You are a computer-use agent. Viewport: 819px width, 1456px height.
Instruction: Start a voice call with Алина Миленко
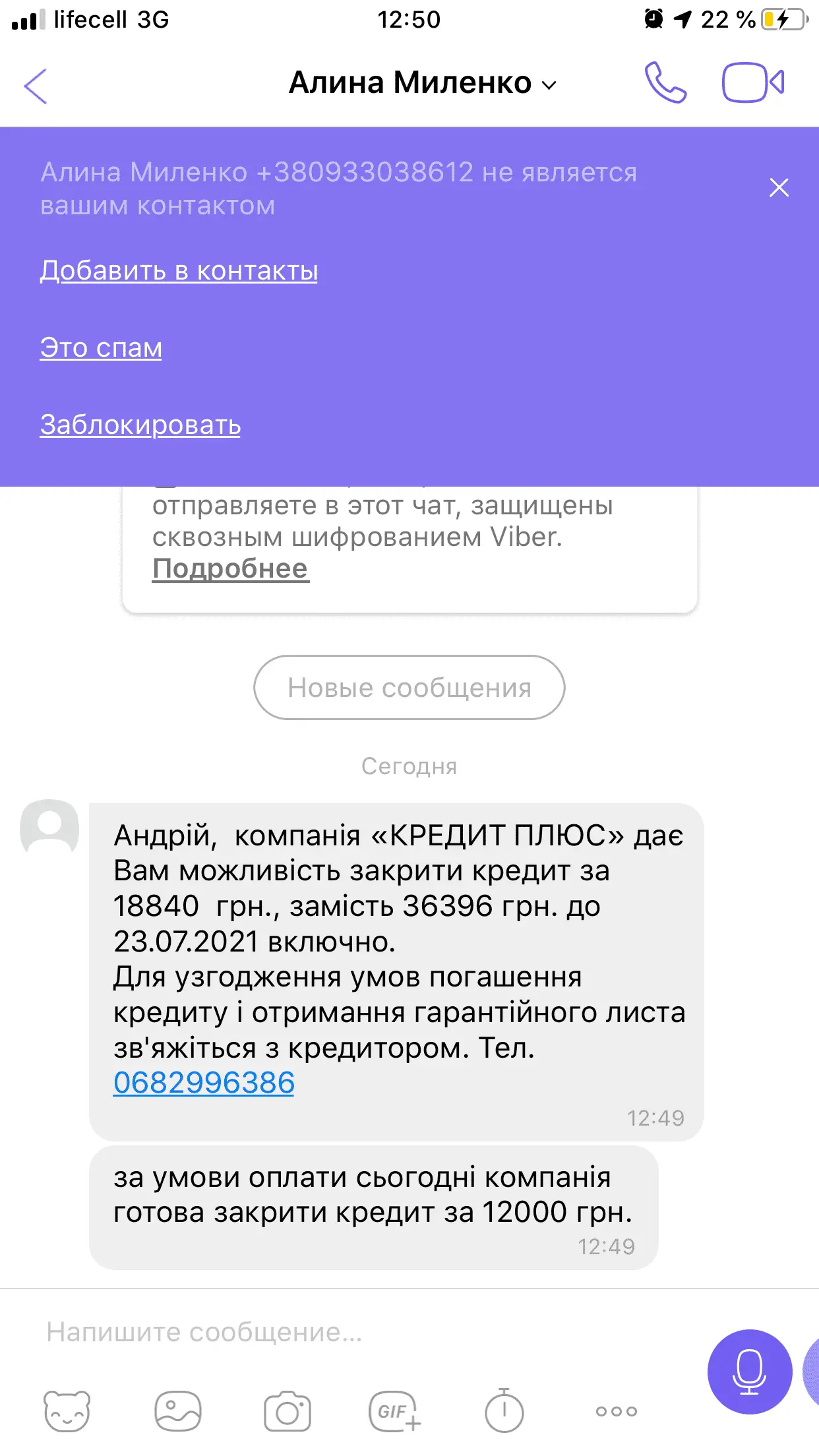665,83
